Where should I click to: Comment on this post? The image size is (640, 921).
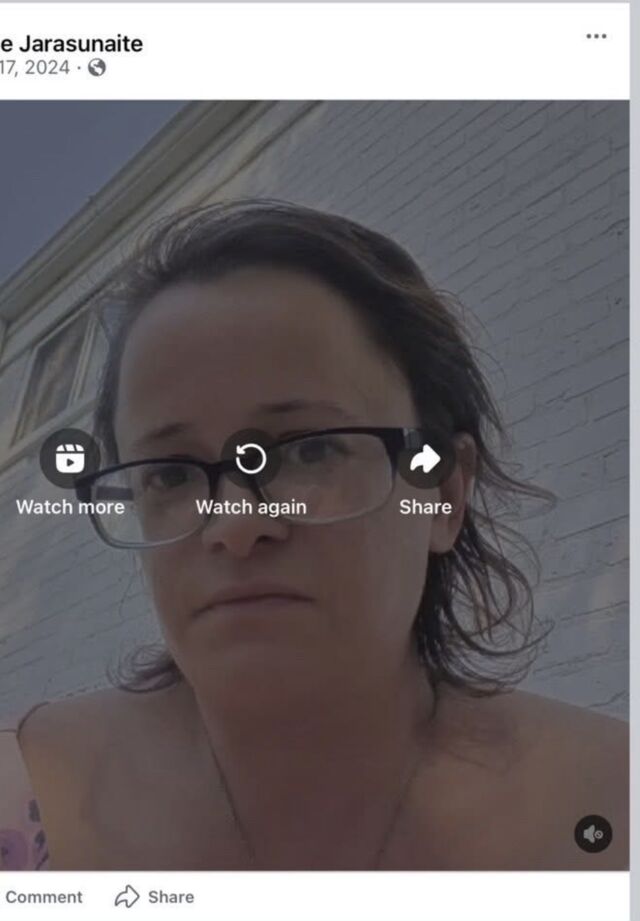click(44, 897)
